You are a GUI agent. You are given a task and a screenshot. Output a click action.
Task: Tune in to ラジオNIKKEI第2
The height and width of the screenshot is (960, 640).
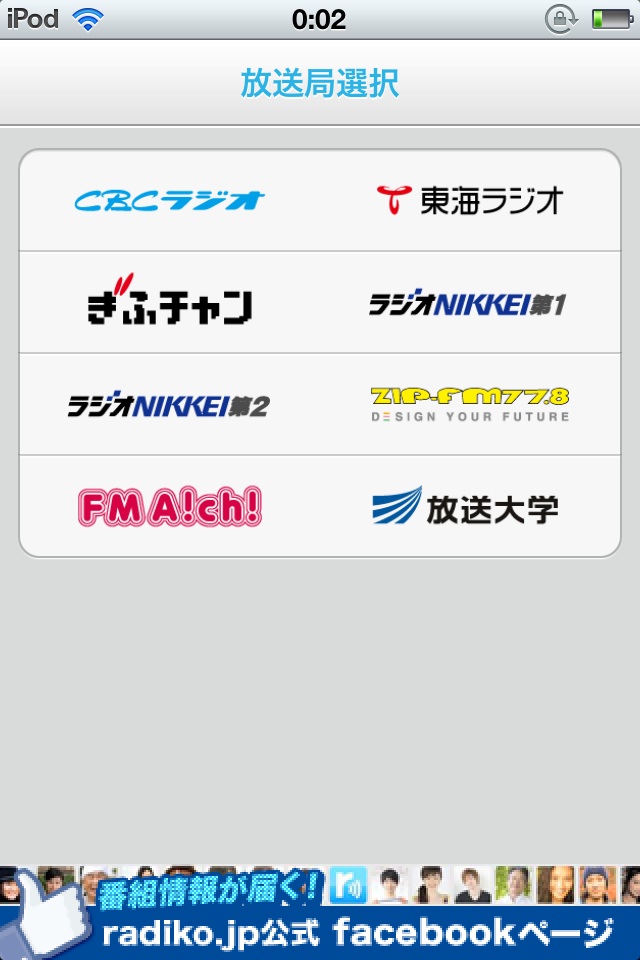[x=170, y=405]
